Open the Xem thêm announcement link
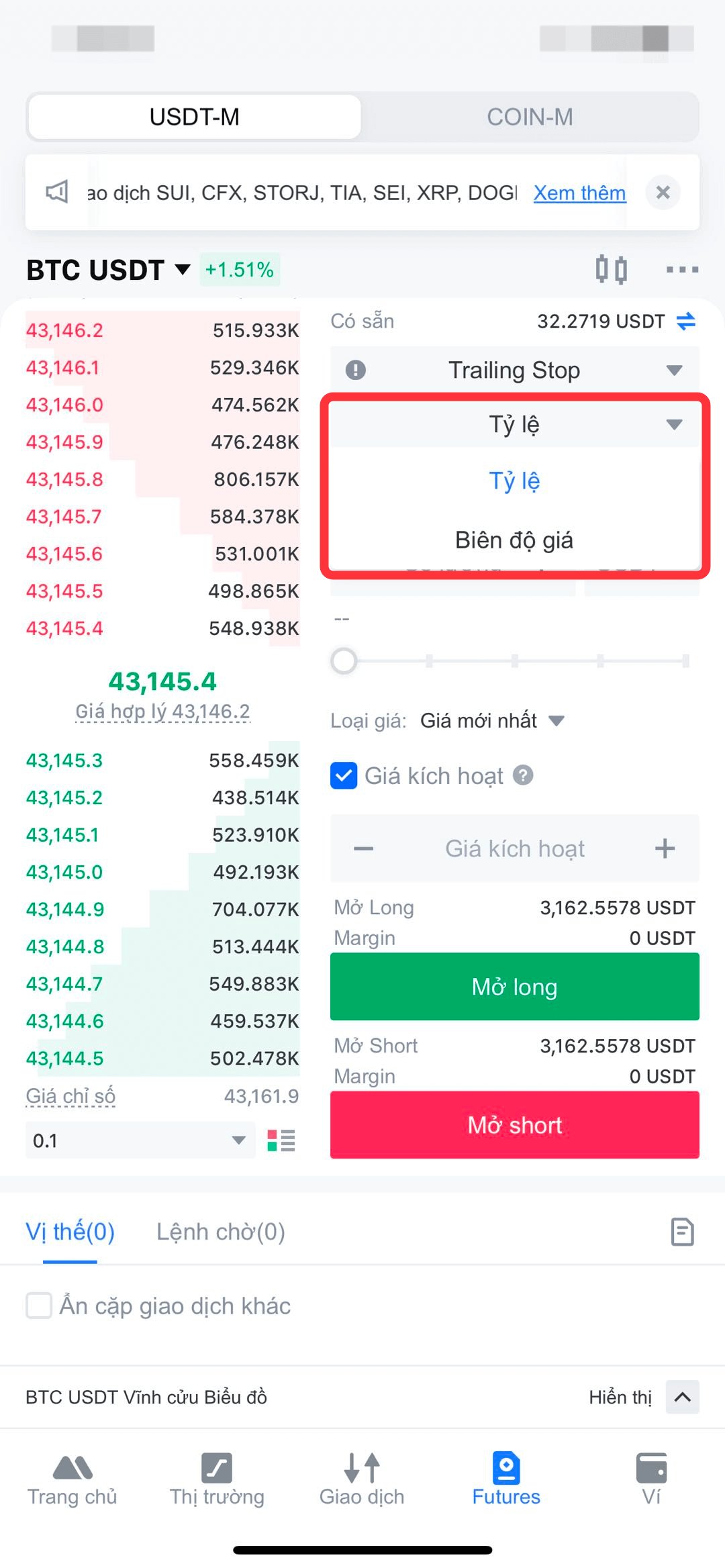The height and width of the screenshot is (1568, 725). 579,193
